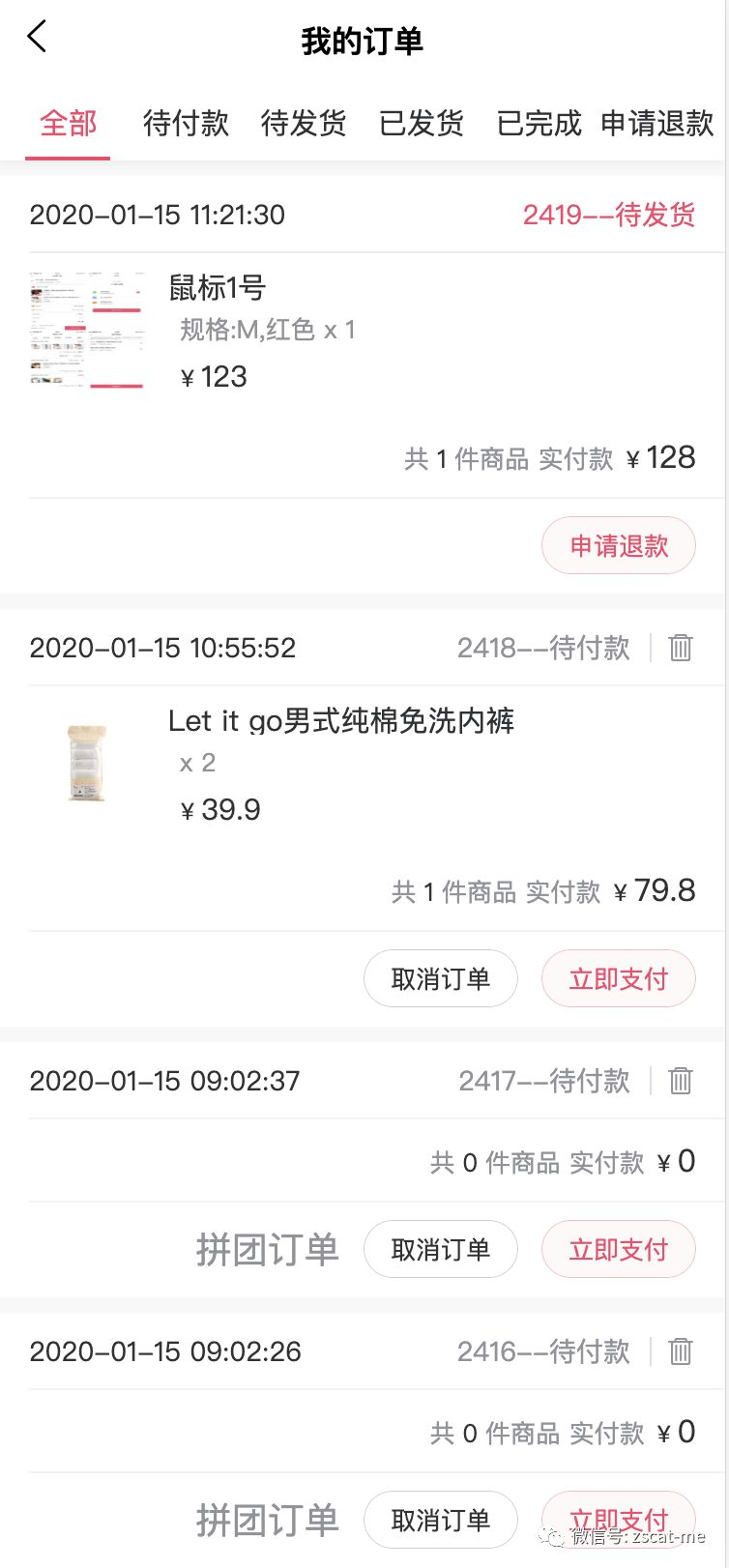The image size is (729, 1568).
Task: Pay now for order 2417
Action: (x=619, y=1250)
